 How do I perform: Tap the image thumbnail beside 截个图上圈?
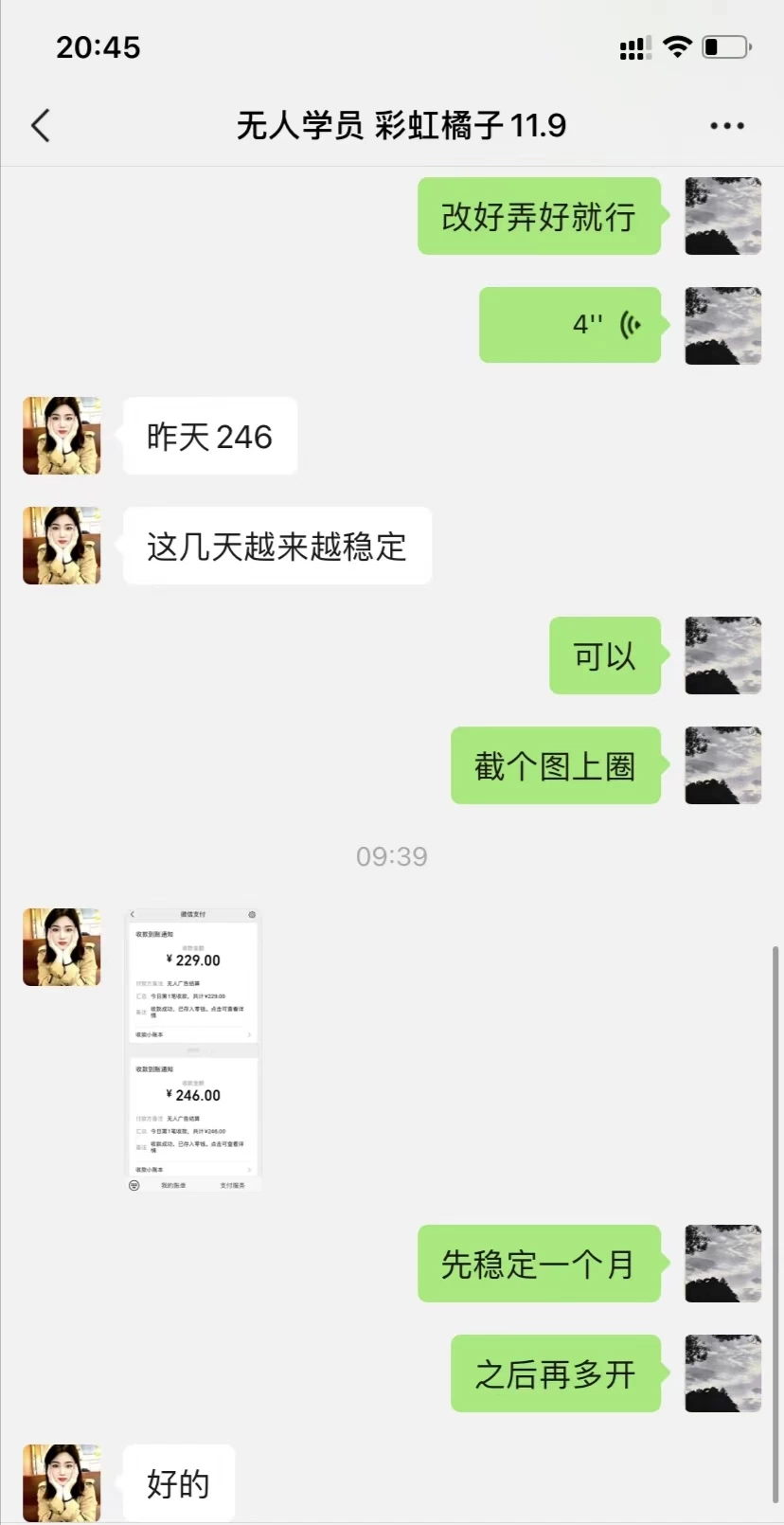click(722, 765)
